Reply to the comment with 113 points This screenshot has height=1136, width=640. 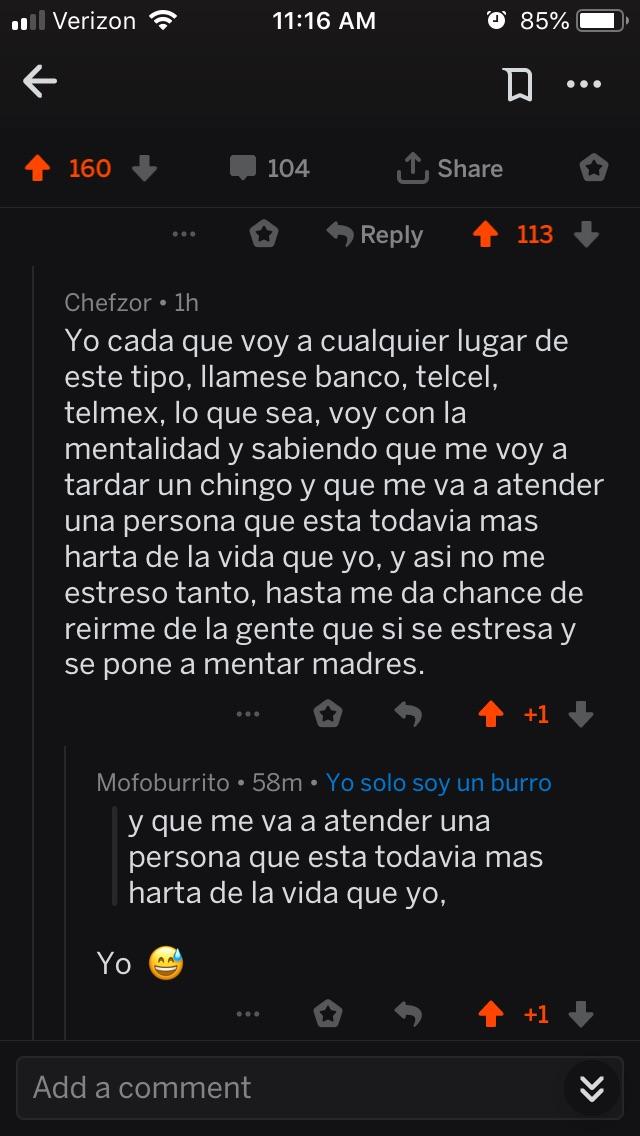click(375, 235)
